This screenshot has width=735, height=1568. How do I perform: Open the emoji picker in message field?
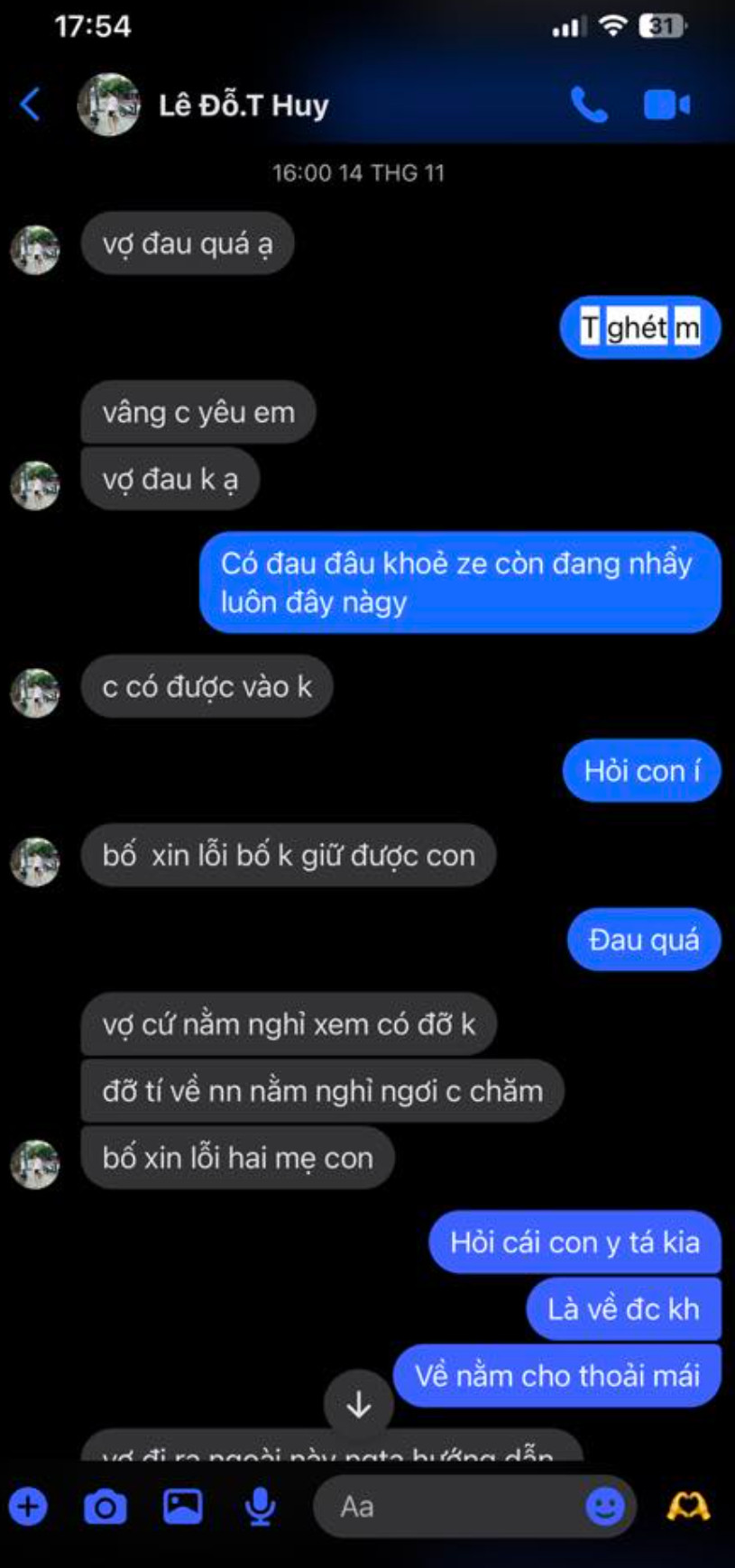coord(604,1507)
